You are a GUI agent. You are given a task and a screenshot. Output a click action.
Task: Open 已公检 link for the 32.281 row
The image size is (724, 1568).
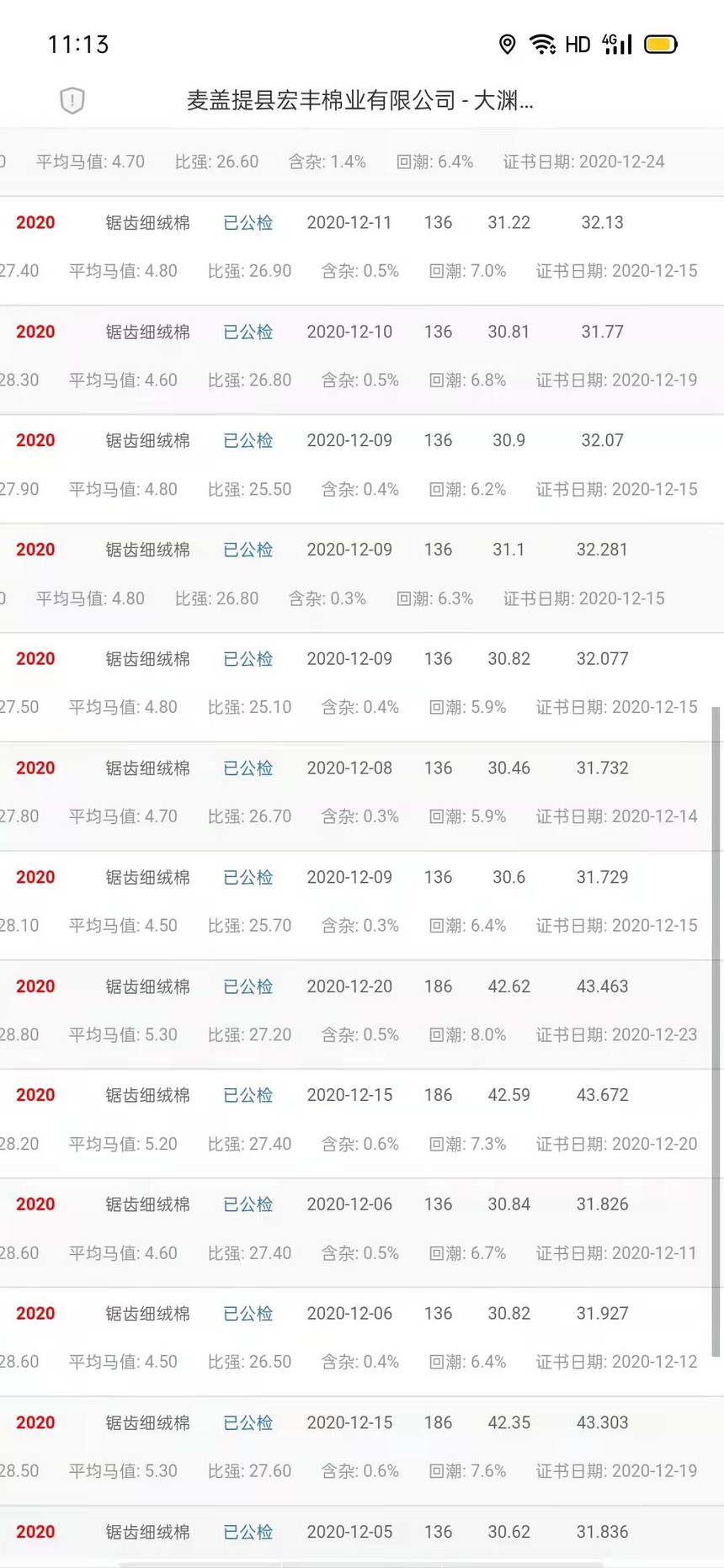(x=248, y=550)
